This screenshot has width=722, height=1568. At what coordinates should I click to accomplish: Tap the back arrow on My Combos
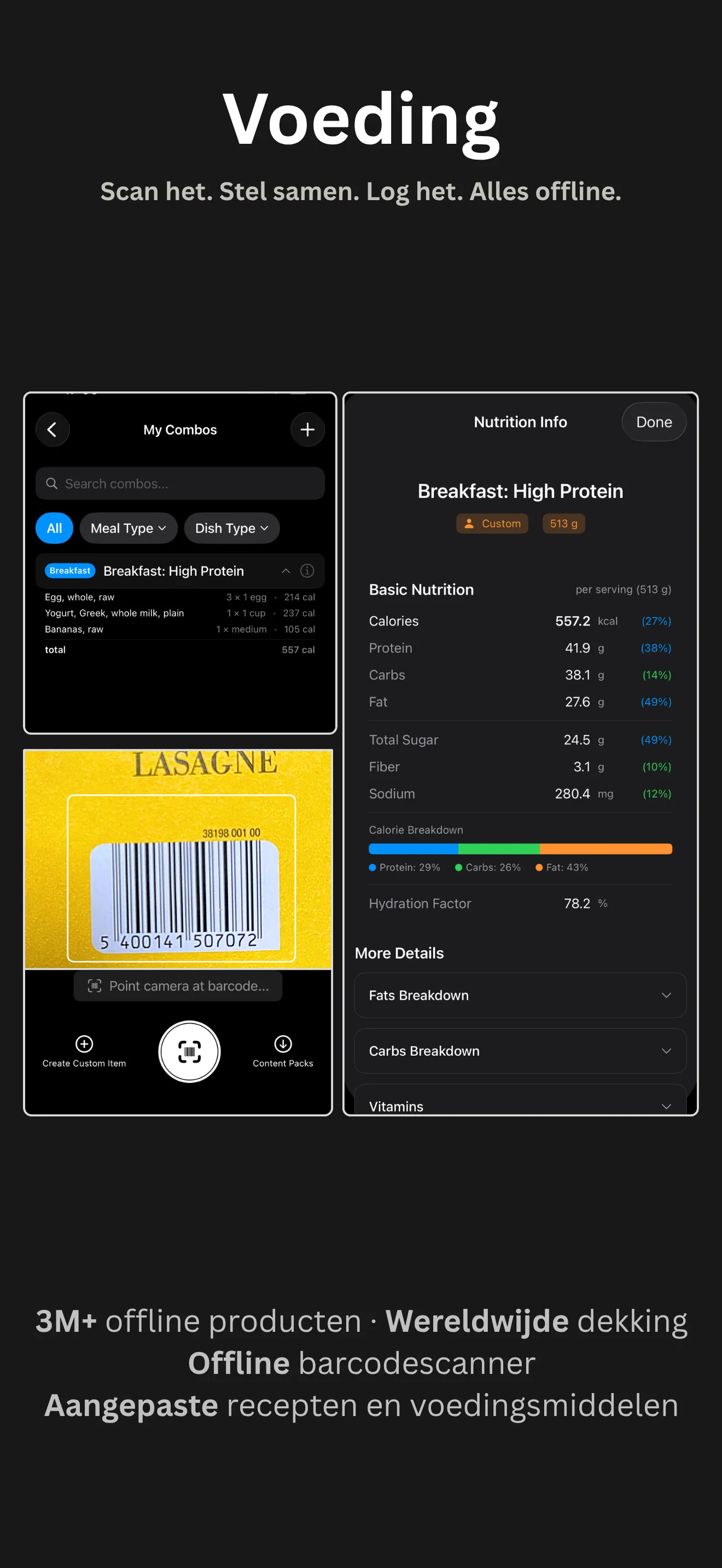(53, 429)
